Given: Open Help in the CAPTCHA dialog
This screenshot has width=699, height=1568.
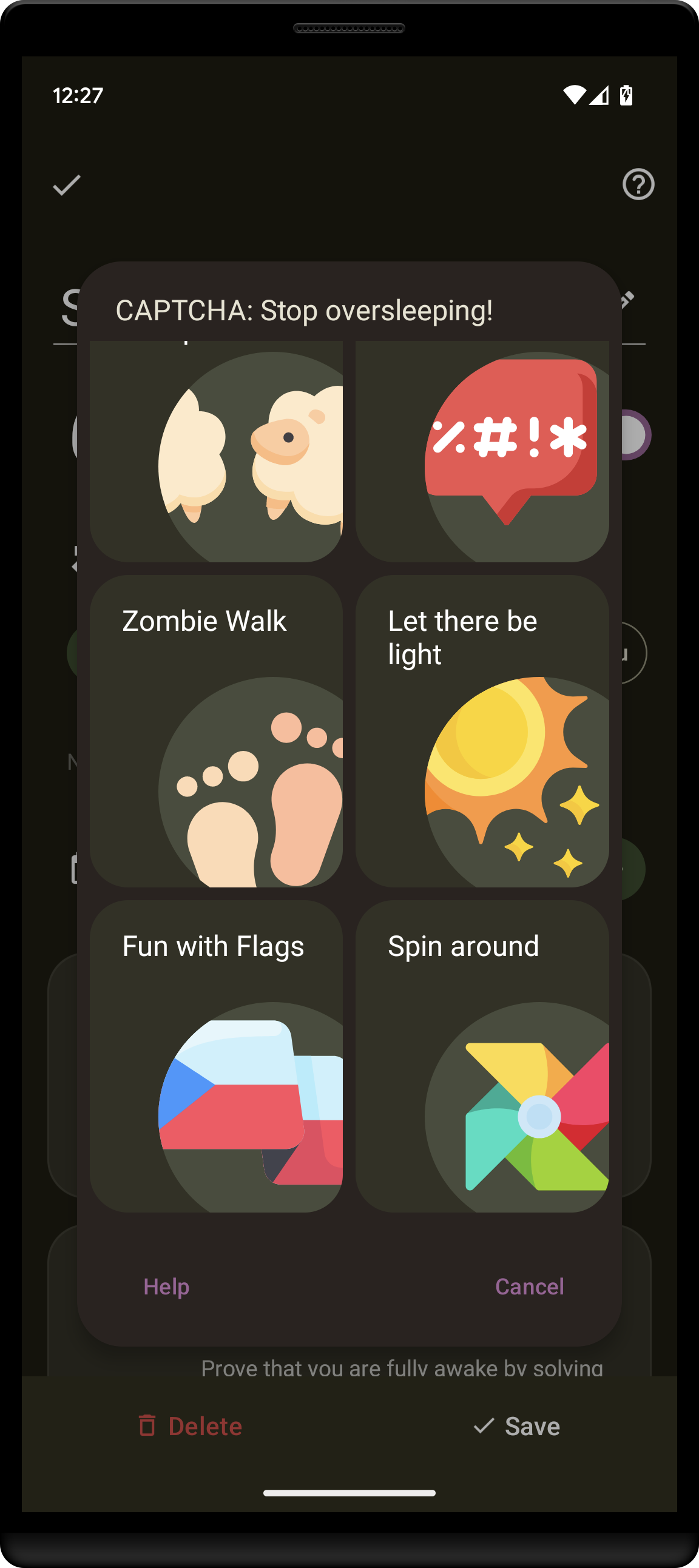Looking at the screenshot, I should [166, 1286].
